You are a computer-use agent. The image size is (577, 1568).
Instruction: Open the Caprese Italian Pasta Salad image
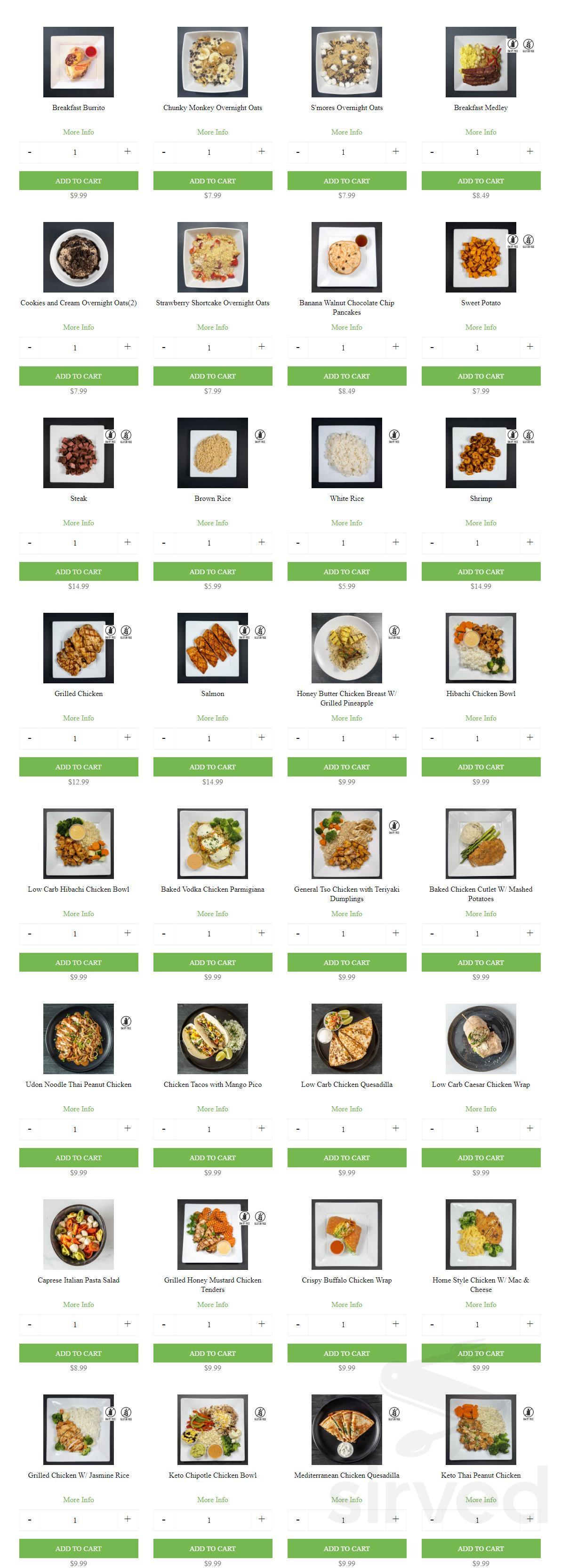click(79, 1235)
